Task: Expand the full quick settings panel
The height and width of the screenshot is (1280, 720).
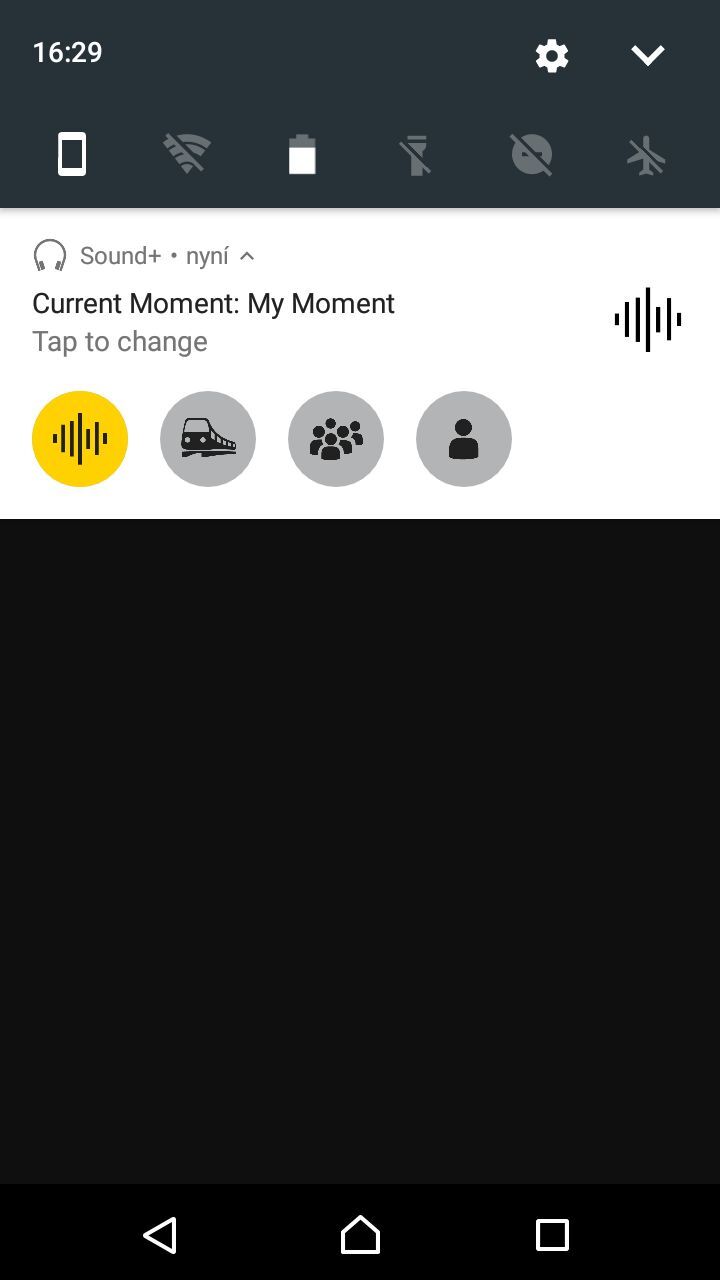Action: click(647, 55)
